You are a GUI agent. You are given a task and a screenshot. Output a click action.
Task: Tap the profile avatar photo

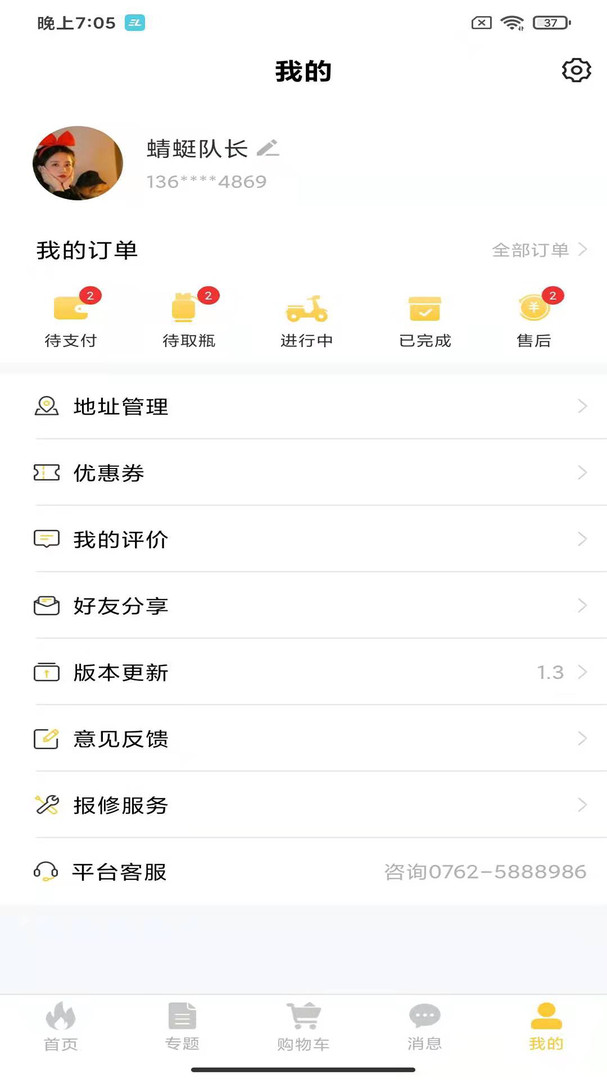coord(78,163)
